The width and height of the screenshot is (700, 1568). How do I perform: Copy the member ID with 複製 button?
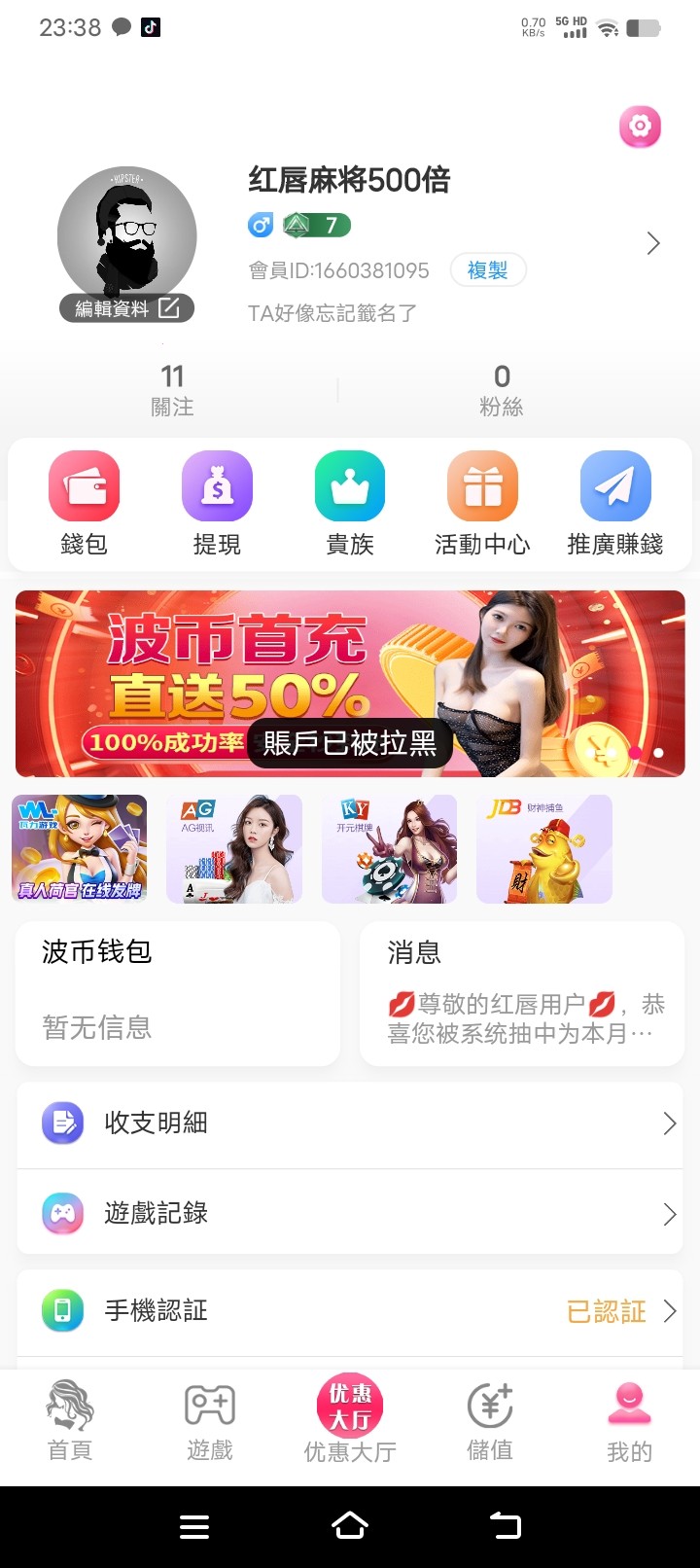(x=487, y=270)
